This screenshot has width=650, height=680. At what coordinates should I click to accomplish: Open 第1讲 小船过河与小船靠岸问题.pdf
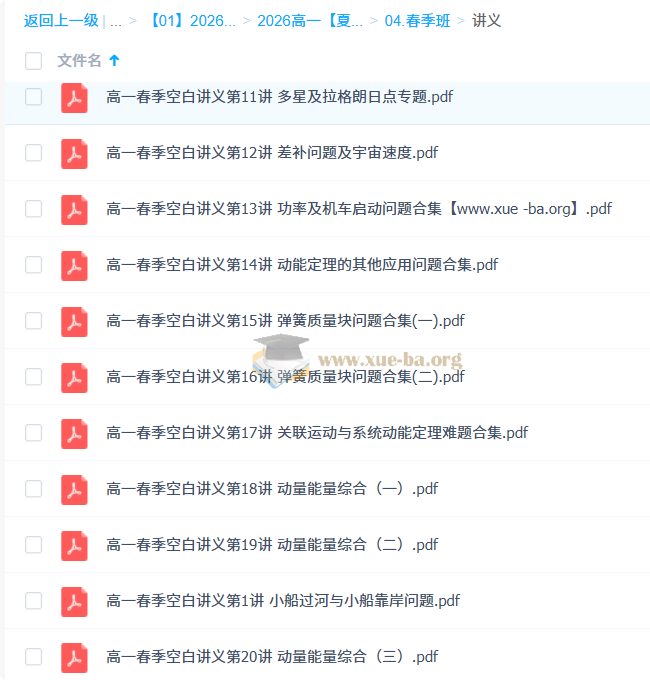[x=283, y=601]
